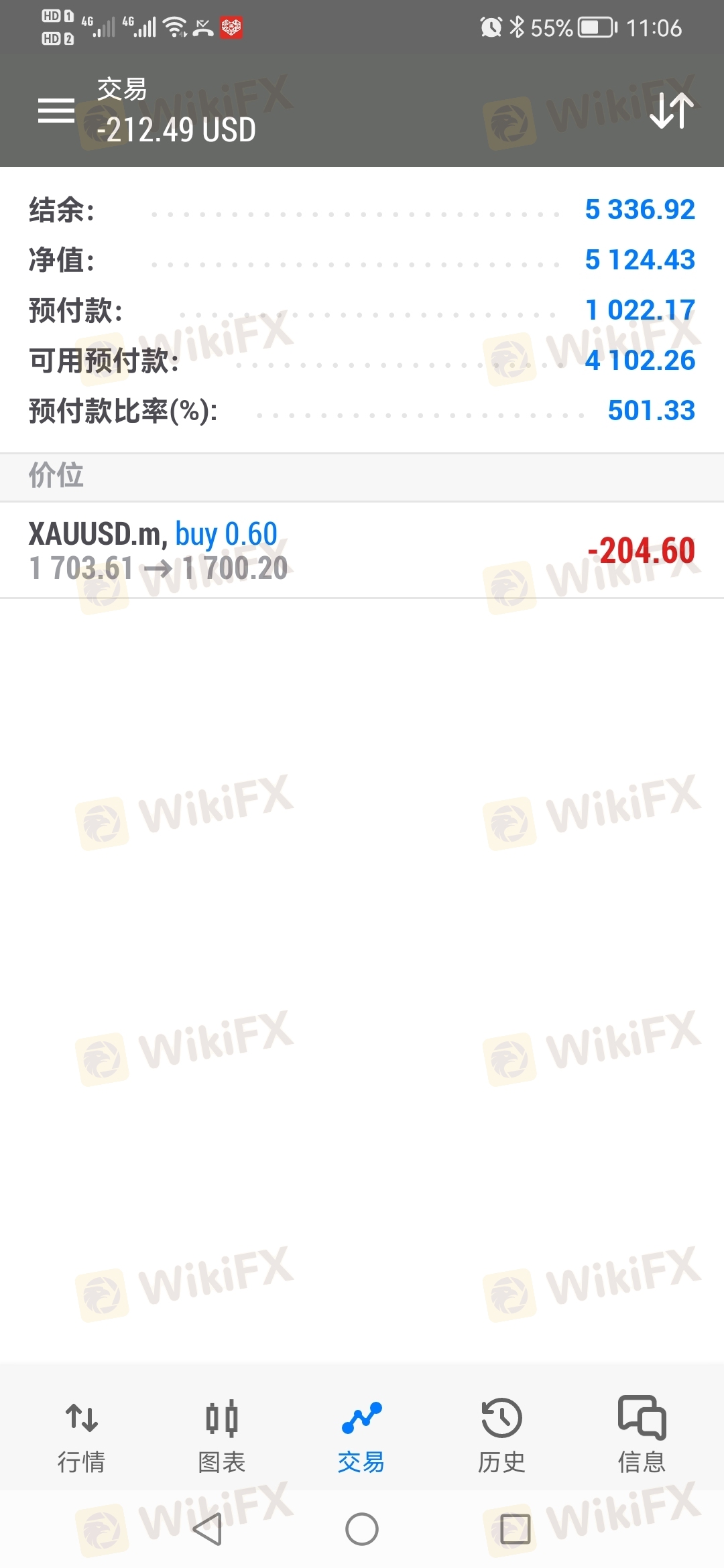Tap the system back button

[207, 1529]
